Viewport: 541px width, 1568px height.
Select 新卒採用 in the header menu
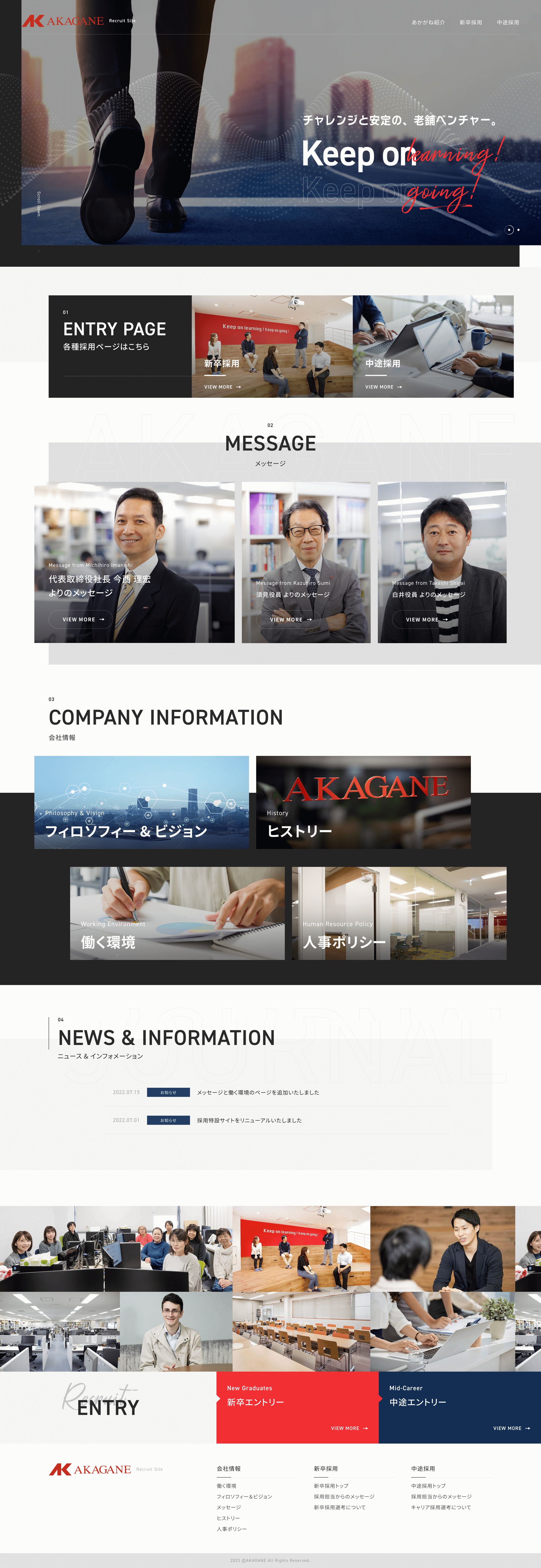[x=470, y=23]
